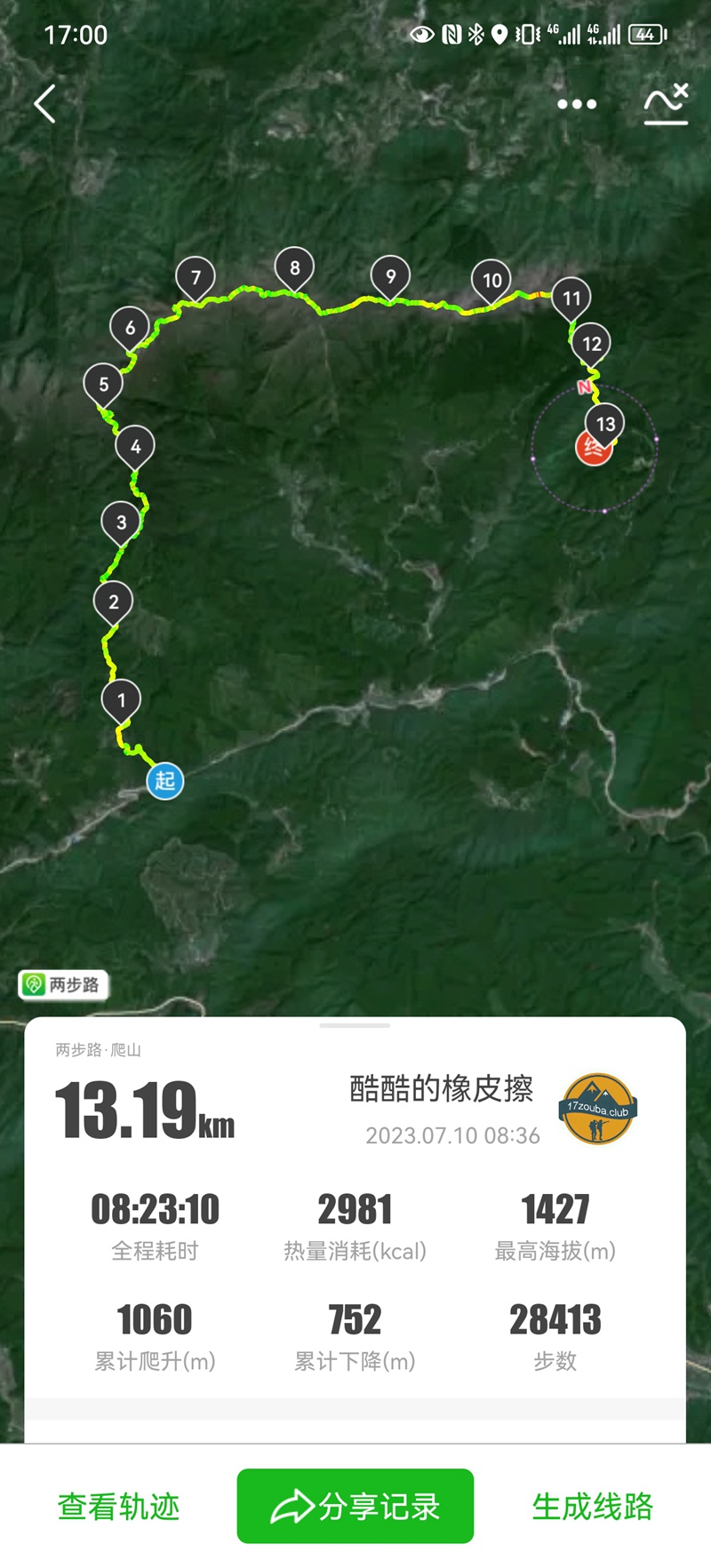Tap the green 分享记录 share button

point(355,1507)
